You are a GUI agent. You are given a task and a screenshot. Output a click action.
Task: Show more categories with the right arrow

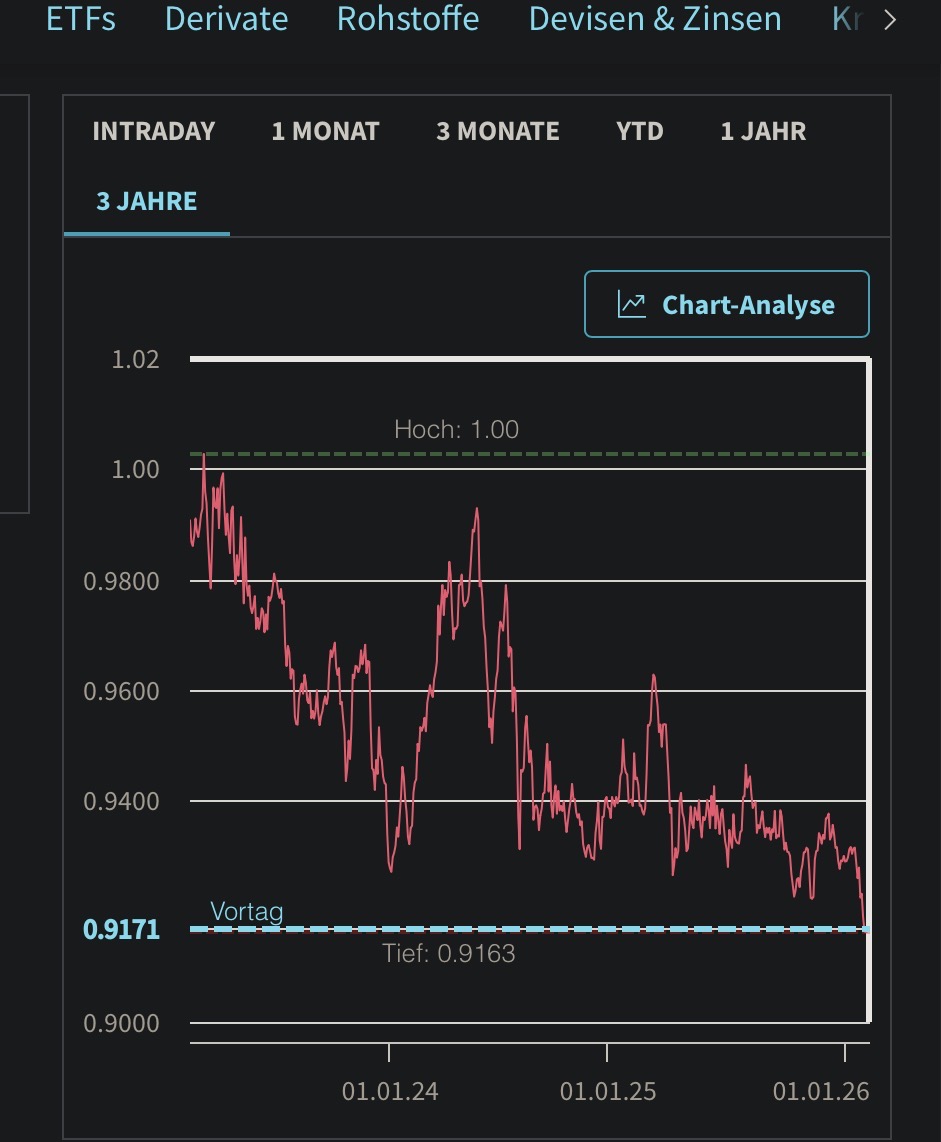coord(890,20)
